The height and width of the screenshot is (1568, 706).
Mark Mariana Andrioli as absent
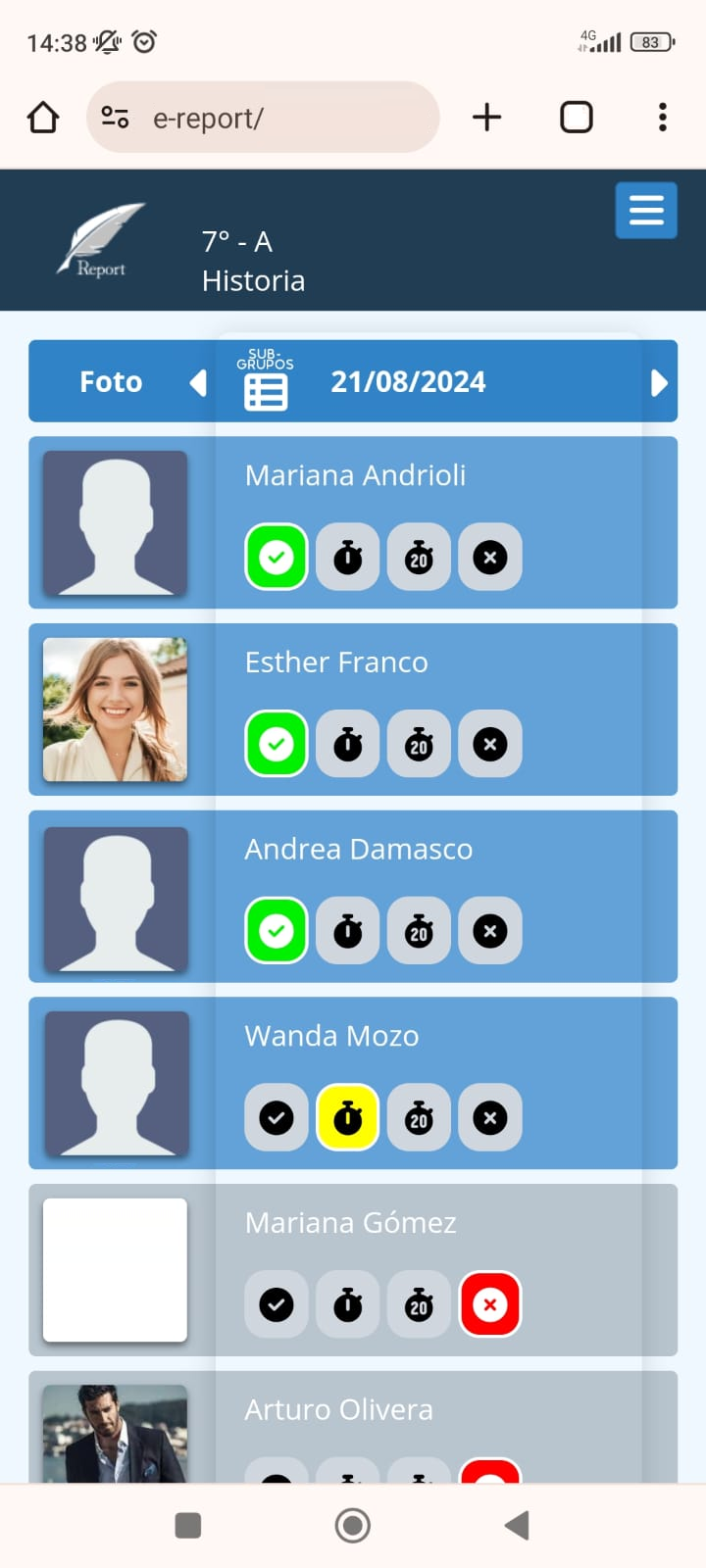pyautogui.click(x=490, y=558)
